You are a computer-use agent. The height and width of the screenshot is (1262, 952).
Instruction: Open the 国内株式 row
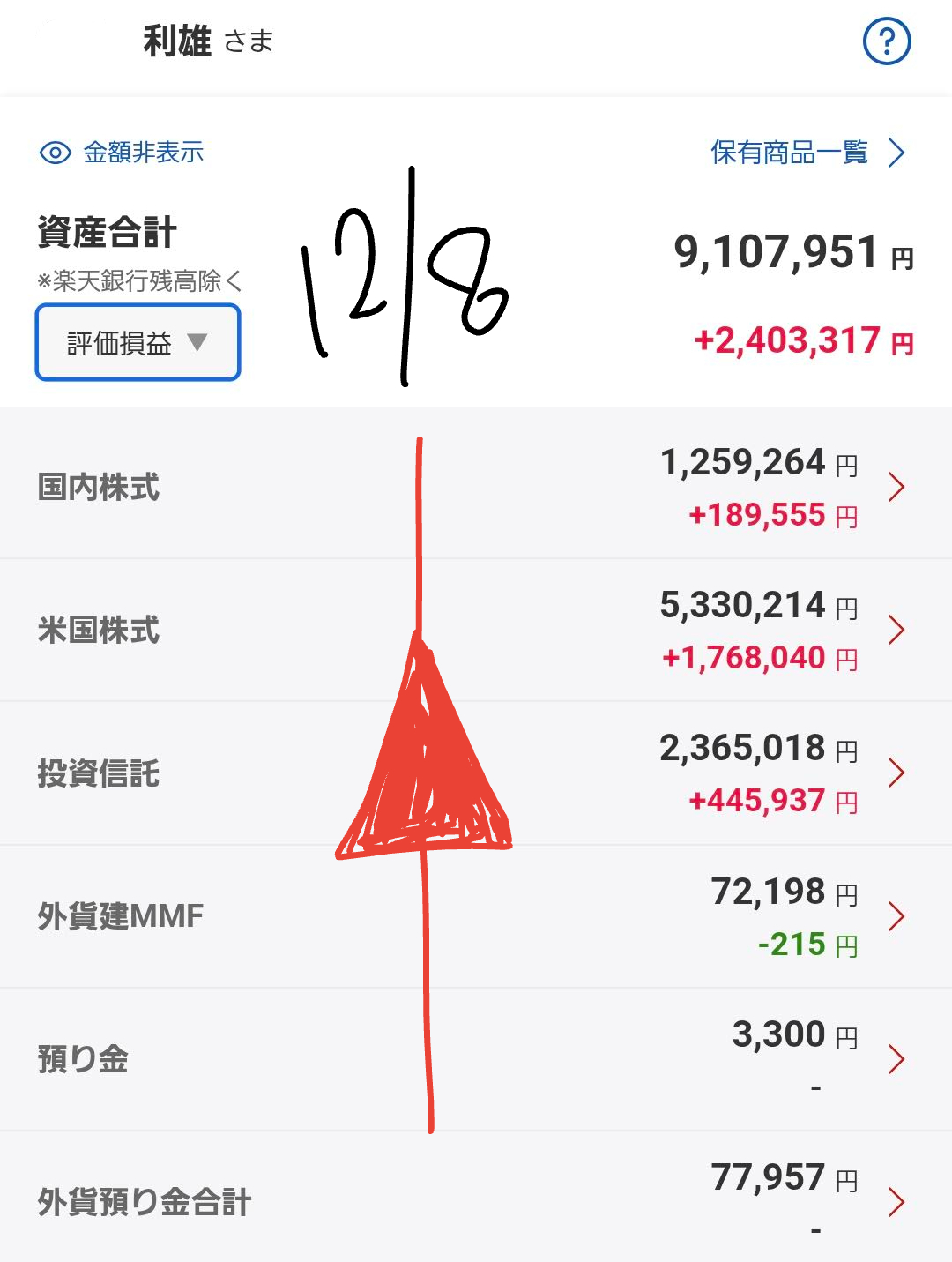pos(476,487)
